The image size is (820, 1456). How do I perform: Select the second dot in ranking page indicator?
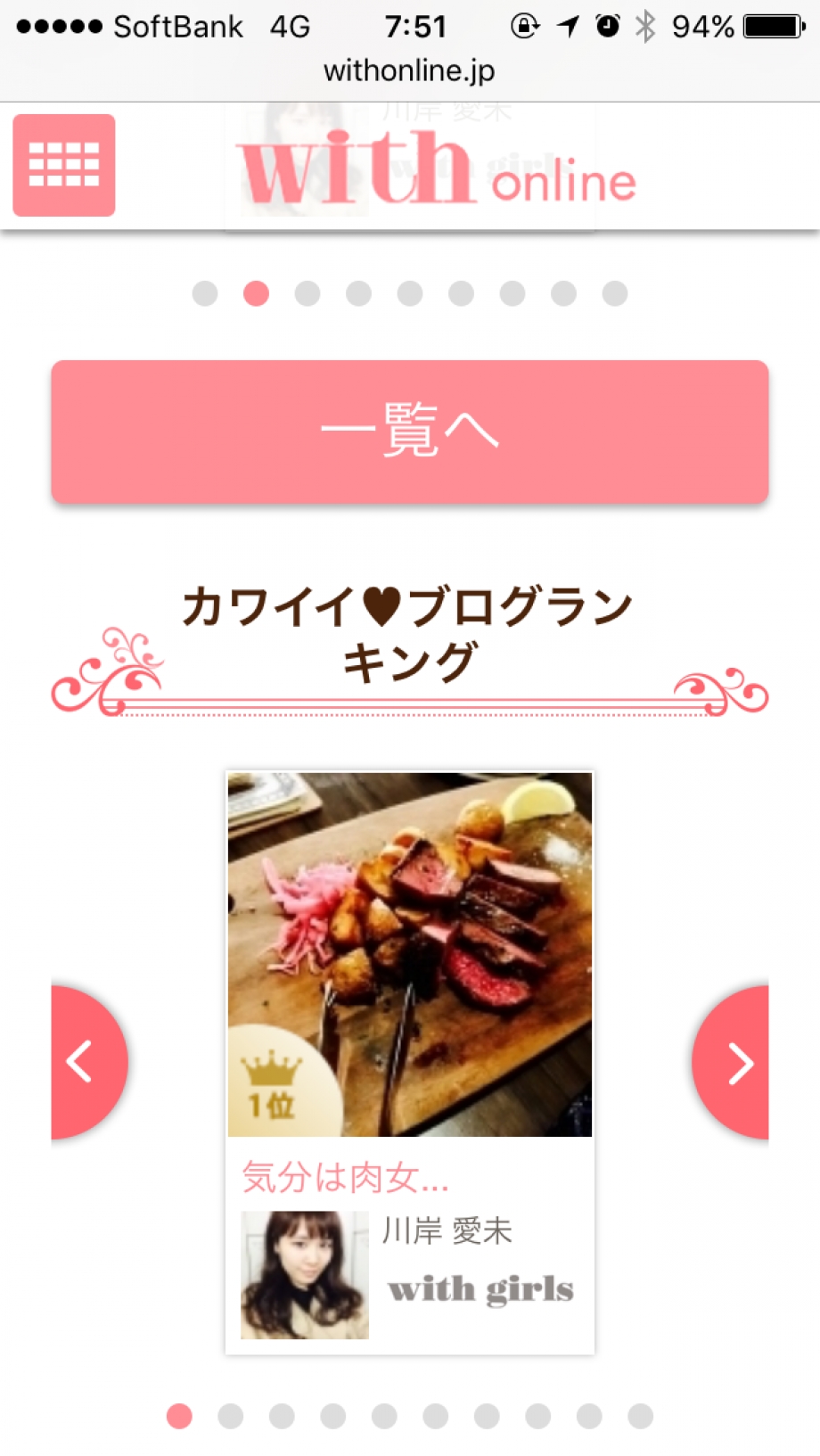(x=231, y=1416)
